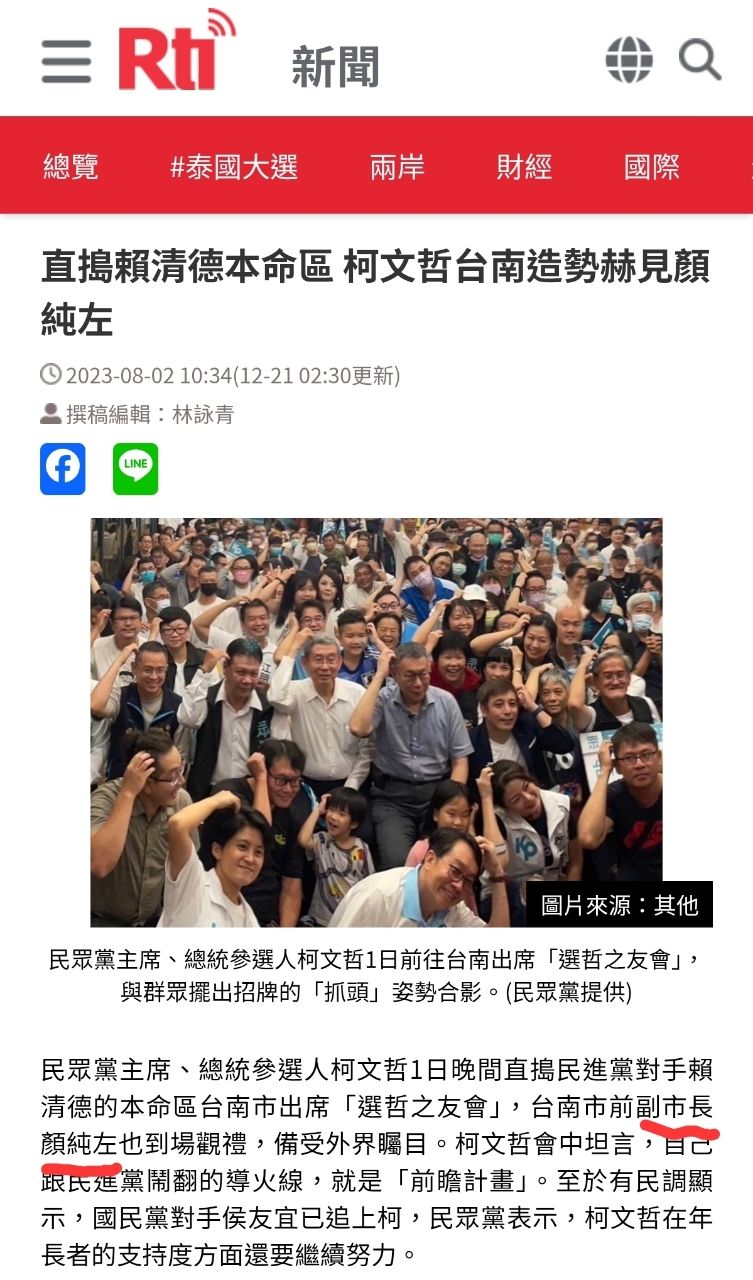
Task: Switch to the 兩岸 tab
Action: 397,166
